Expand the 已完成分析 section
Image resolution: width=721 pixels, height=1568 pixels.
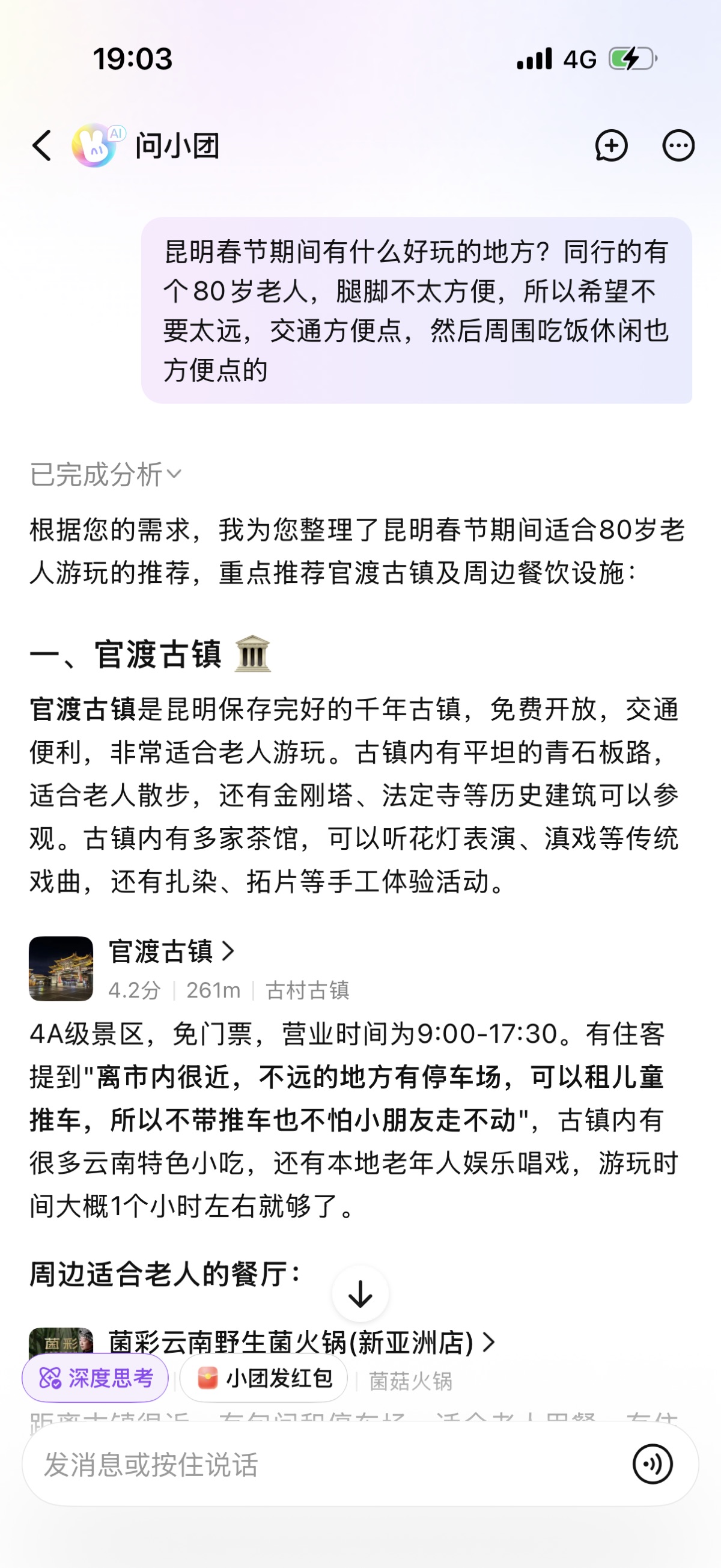coord(106,475)
